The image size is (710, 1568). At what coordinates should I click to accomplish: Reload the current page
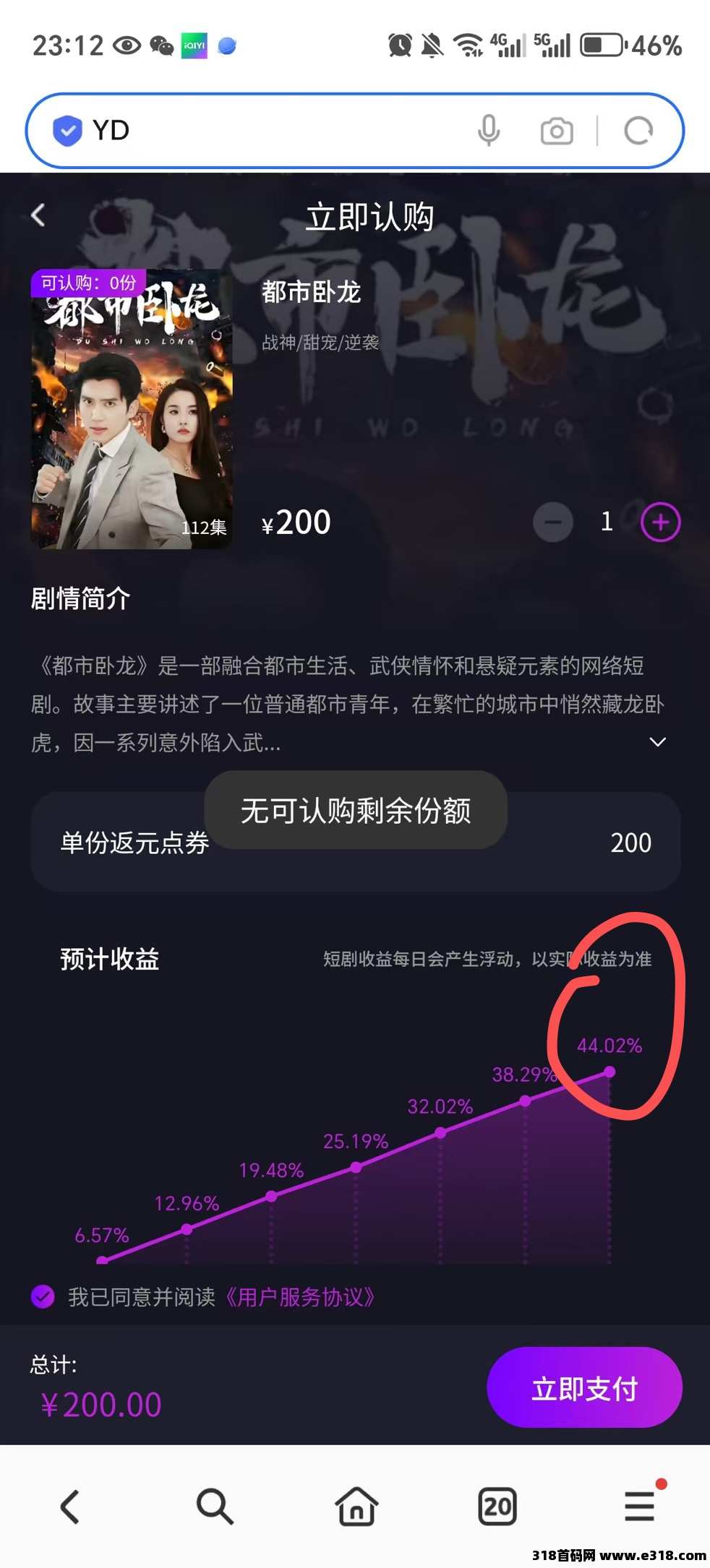tap(638, 131)
